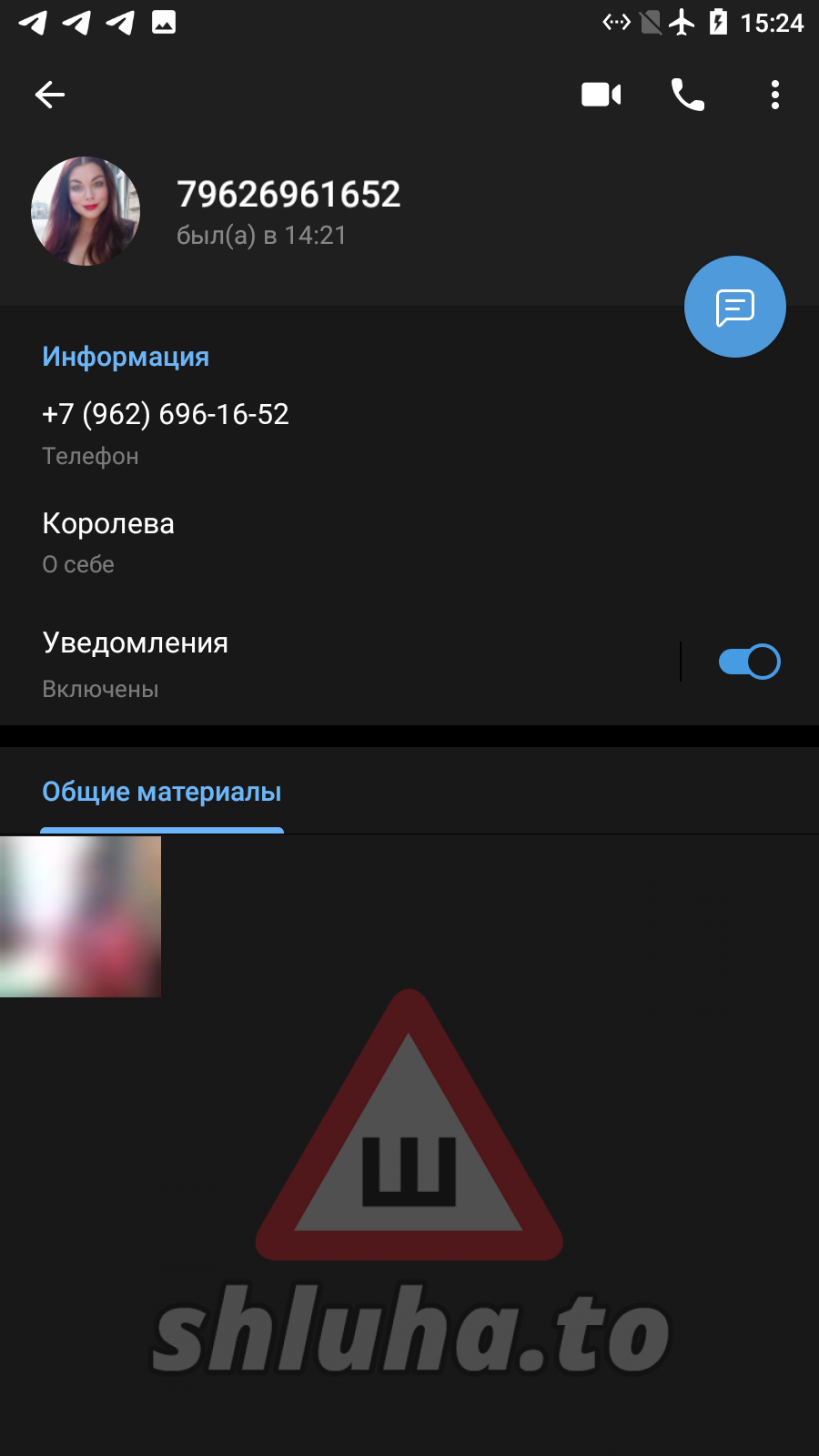Open the blurred shared media thumbnail

[80, 916]
